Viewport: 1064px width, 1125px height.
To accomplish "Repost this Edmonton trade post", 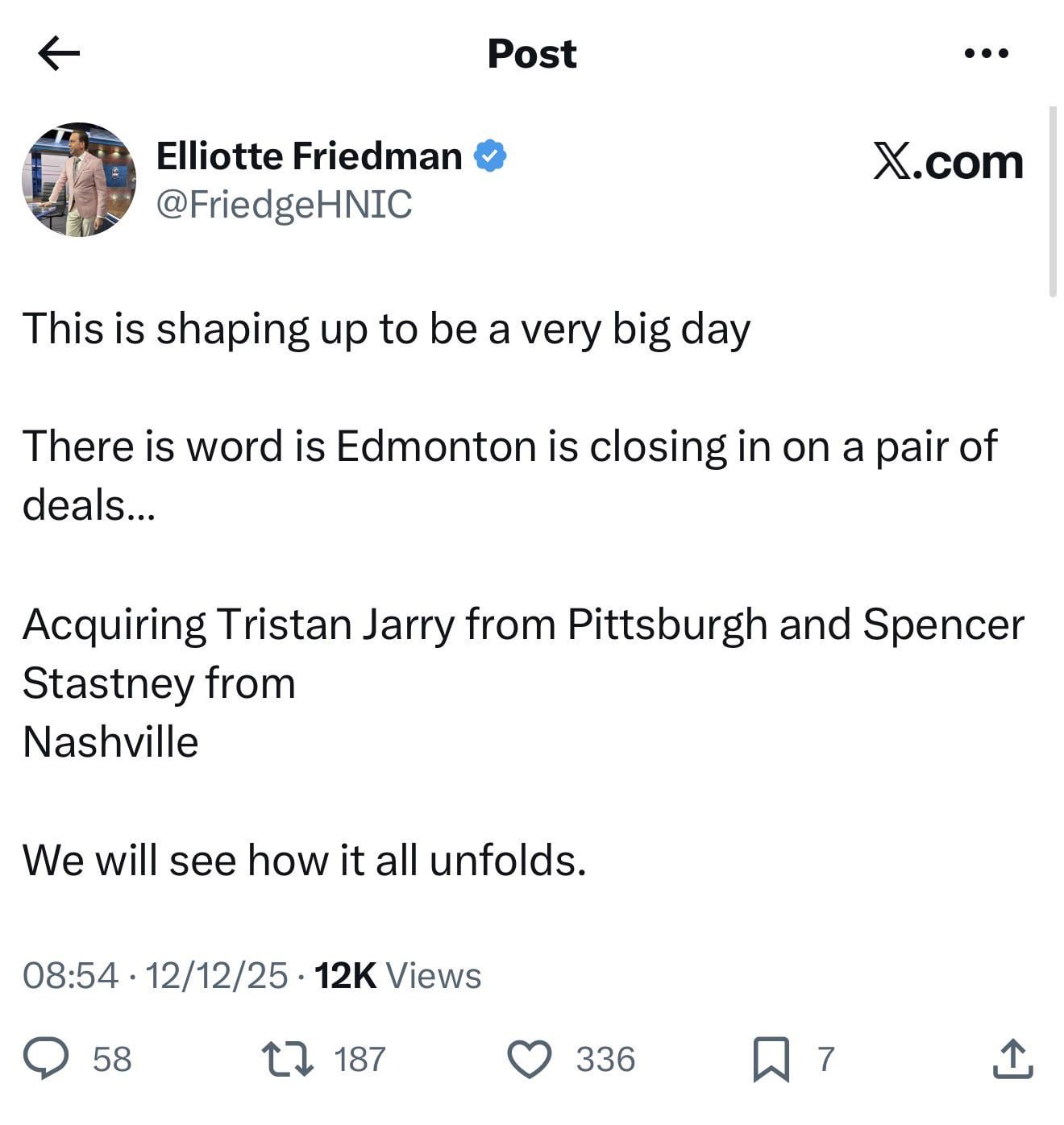I will pyautogui.click(x=288, y=1058).
